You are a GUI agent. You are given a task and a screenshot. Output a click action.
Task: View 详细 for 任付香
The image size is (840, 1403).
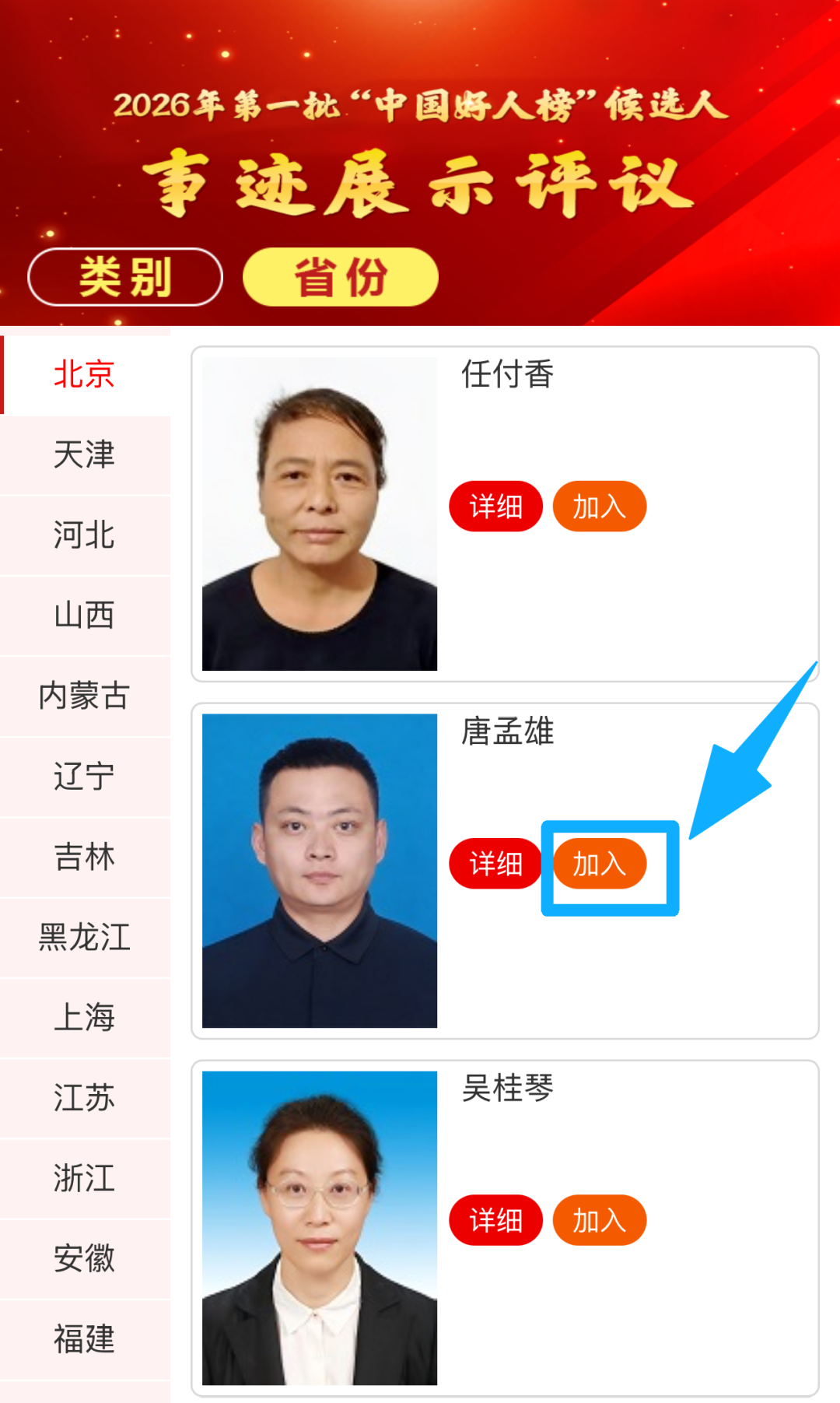495,507
